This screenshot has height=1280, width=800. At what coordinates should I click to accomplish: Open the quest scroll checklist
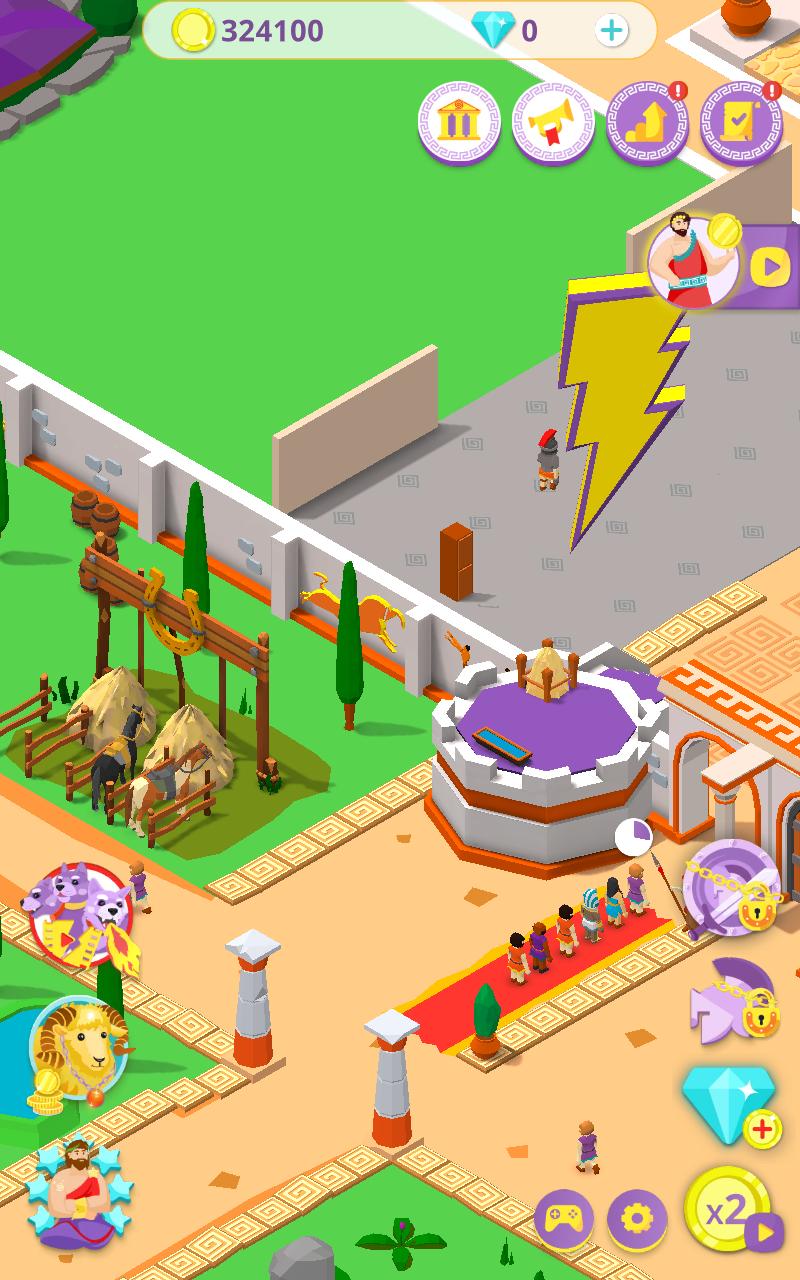point(741,124)
